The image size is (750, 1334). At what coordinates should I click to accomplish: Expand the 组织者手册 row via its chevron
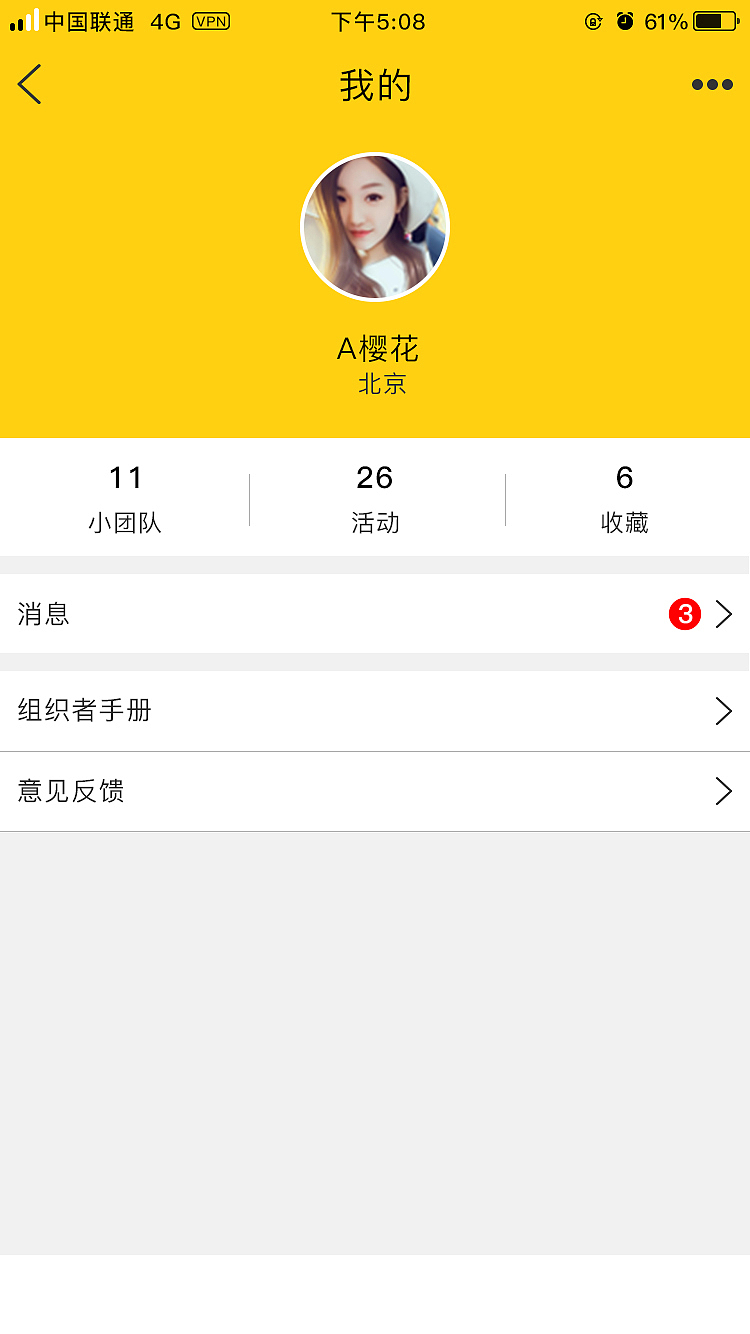[724, 711]
